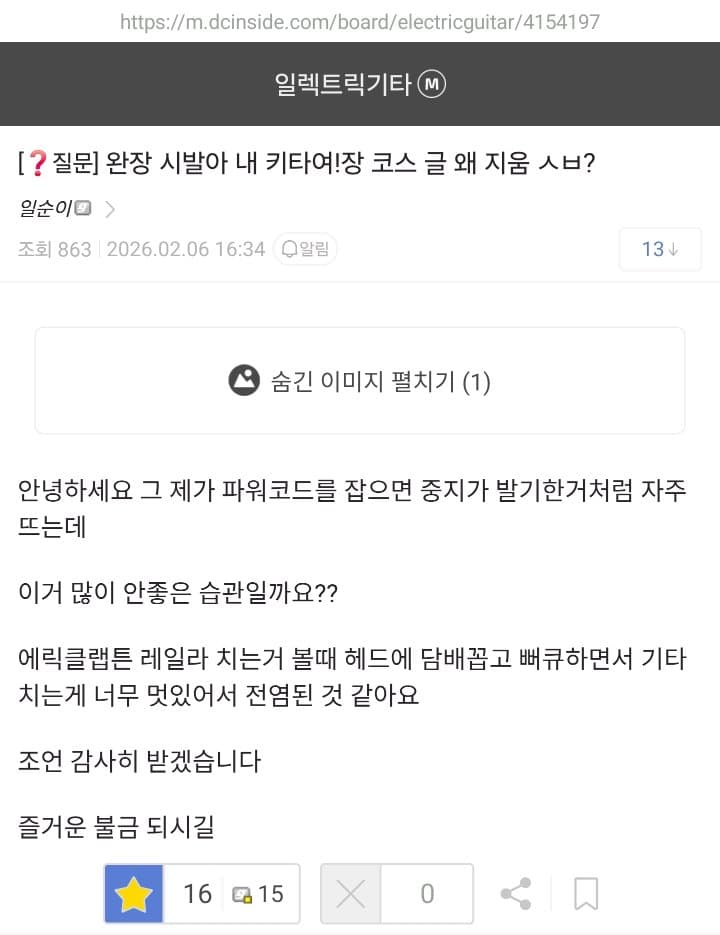The height and width of the screenshot is (935, 720).
Task: Expand 숨긴 이미지 펼치기 (1)
Action: coord(360,381)
